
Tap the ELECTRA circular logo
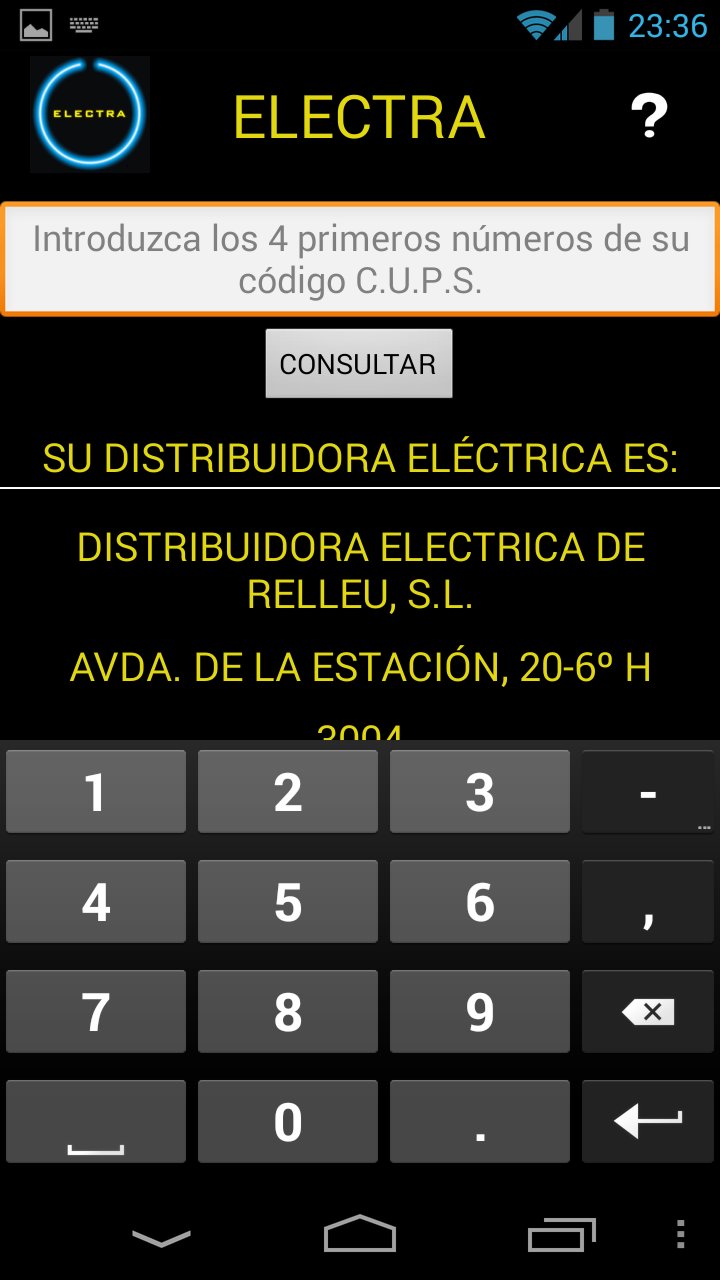coord(89,113)
